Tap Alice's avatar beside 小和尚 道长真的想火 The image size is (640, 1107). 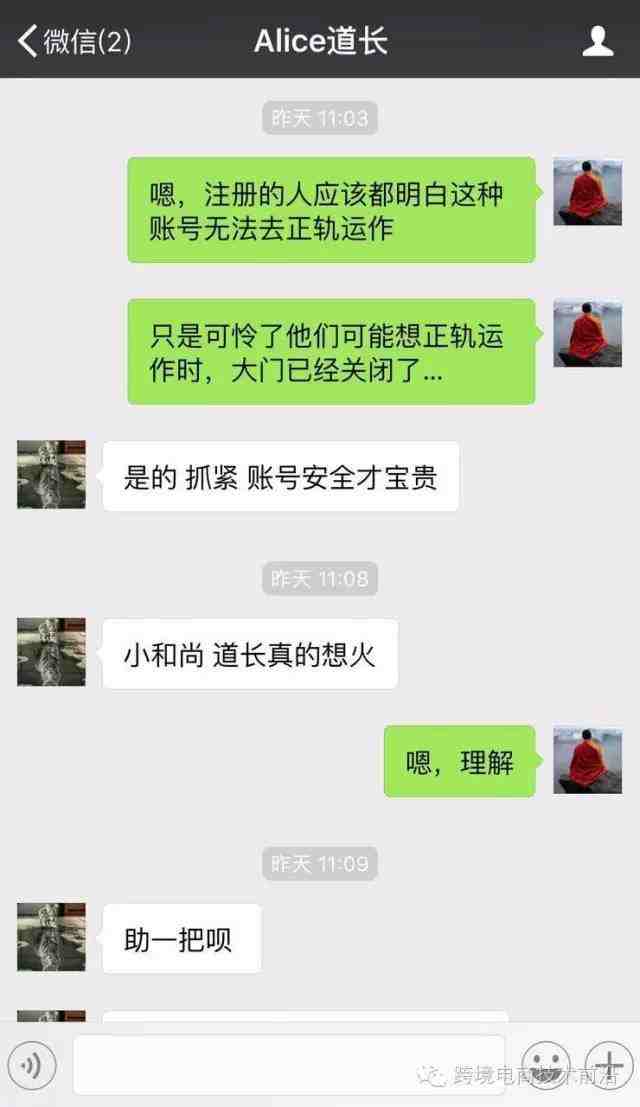[x=51, y=652]
